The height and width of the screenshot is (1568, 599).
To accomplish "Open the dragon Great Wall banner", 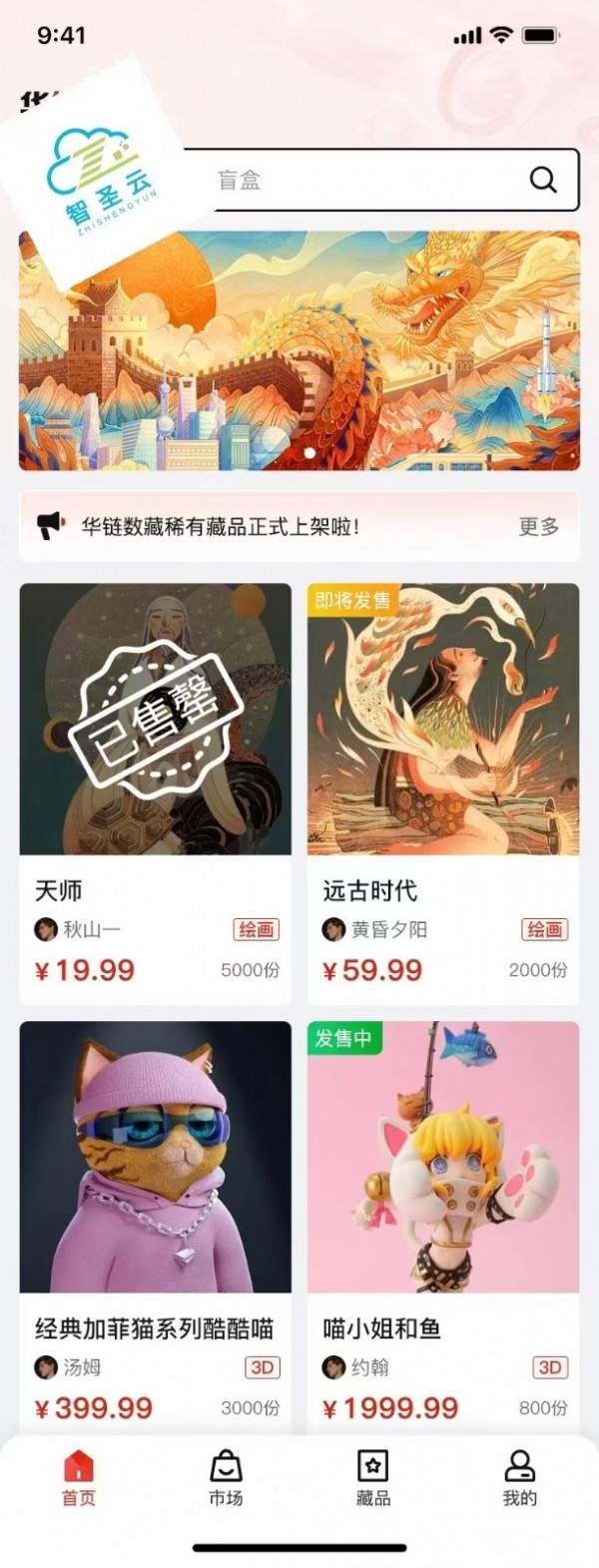I will point(299,350).
